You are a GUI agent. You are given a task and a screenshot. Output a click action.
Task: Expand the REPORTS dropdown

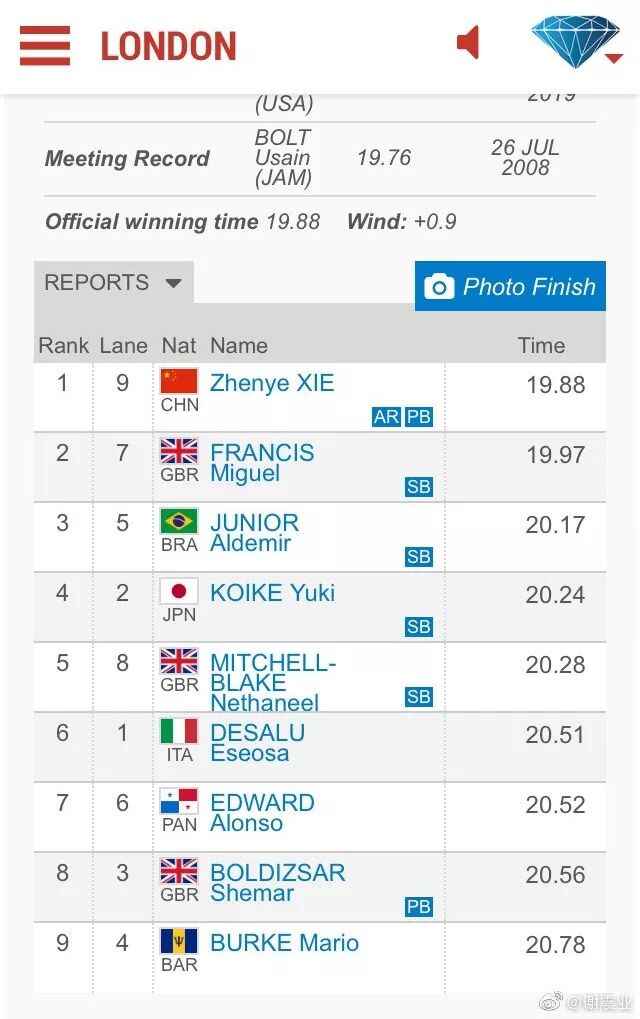[x=113, y=283]
